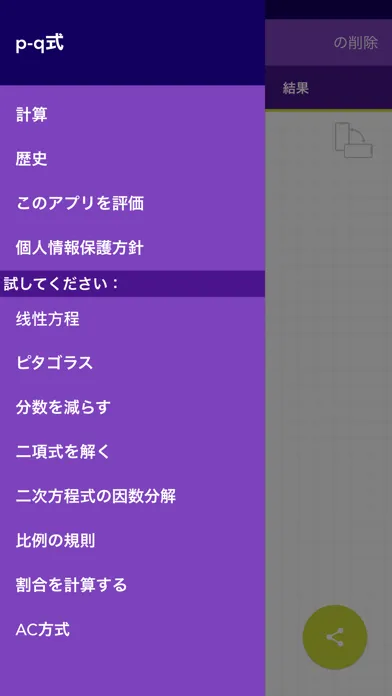
Task: Open 二項式を解く
Action: [132, 452]
